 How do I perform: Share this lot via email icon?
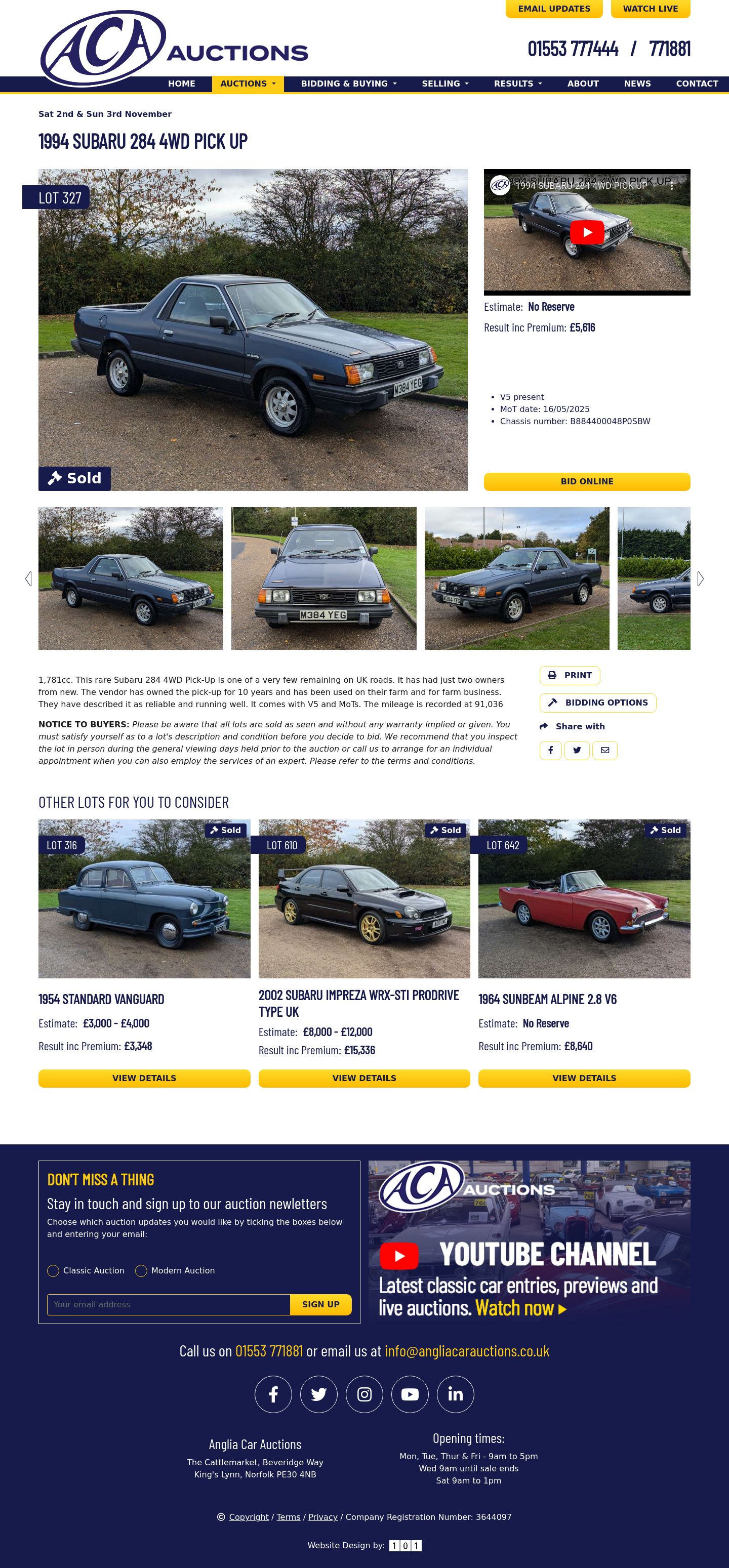[605, 750]
